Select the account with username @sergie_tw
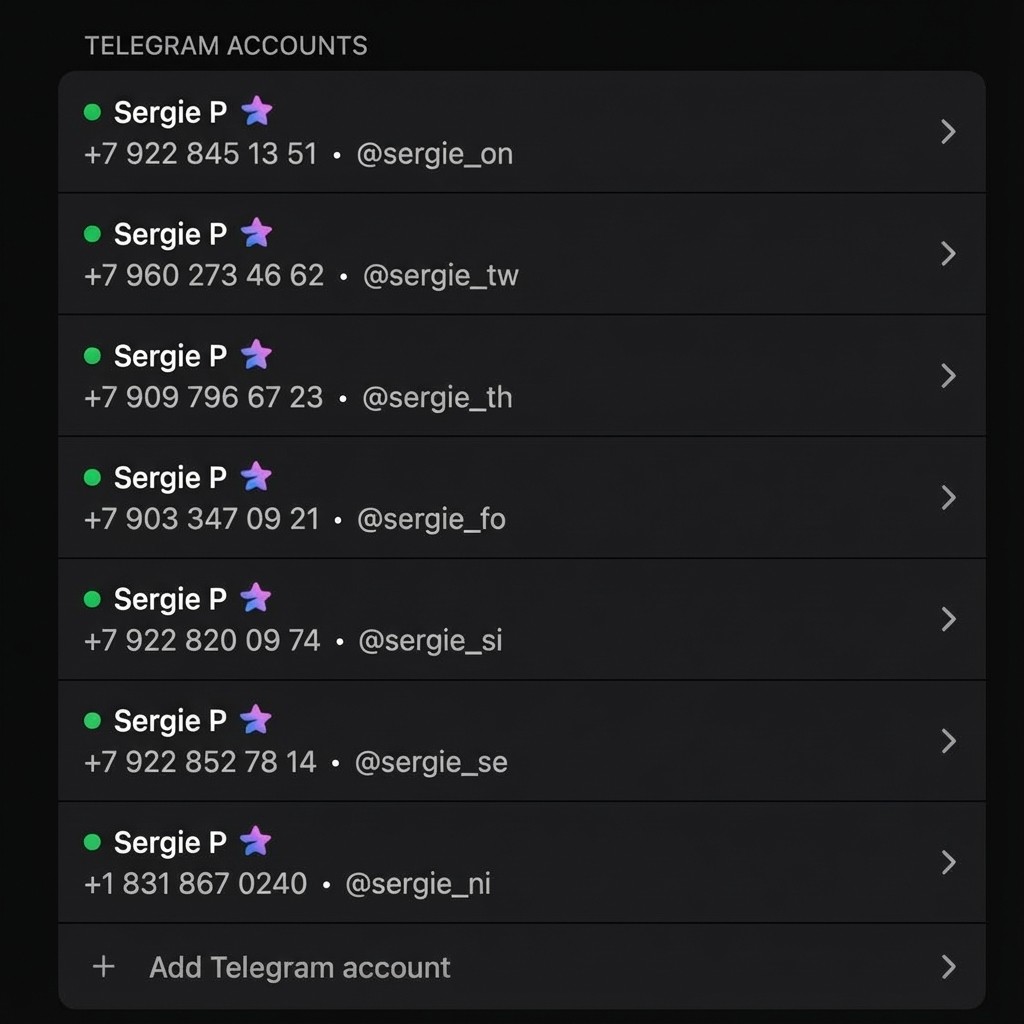The height and width of the screenshot is (1024, 1024). [520, 254]
